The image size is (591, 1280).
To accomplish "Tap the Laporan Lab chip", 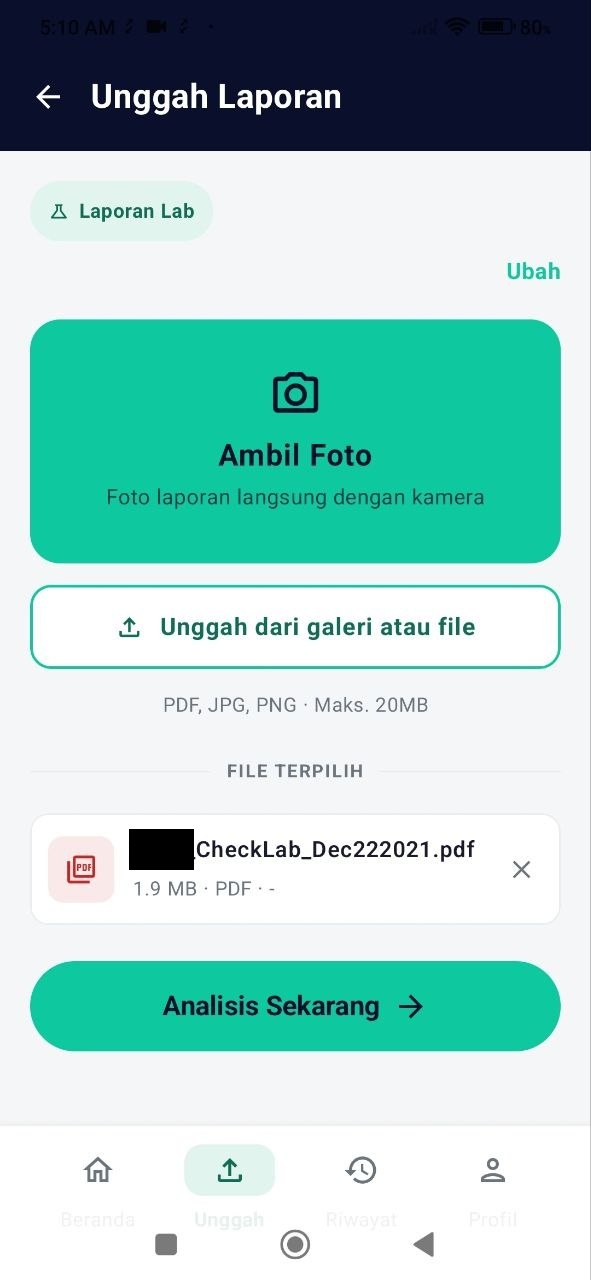I will point(121,211).
